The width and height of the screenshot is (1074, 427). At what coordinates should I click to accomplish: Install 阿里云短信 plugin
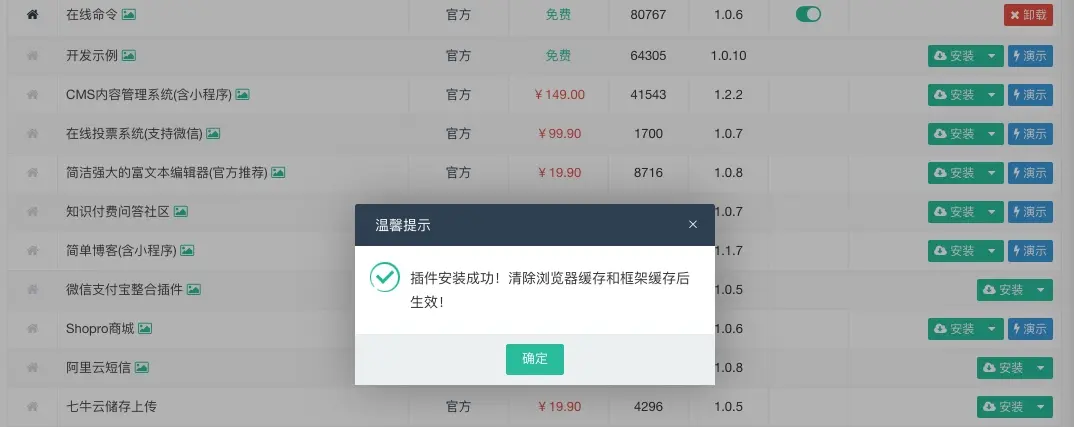click(x=1002, y=368)
